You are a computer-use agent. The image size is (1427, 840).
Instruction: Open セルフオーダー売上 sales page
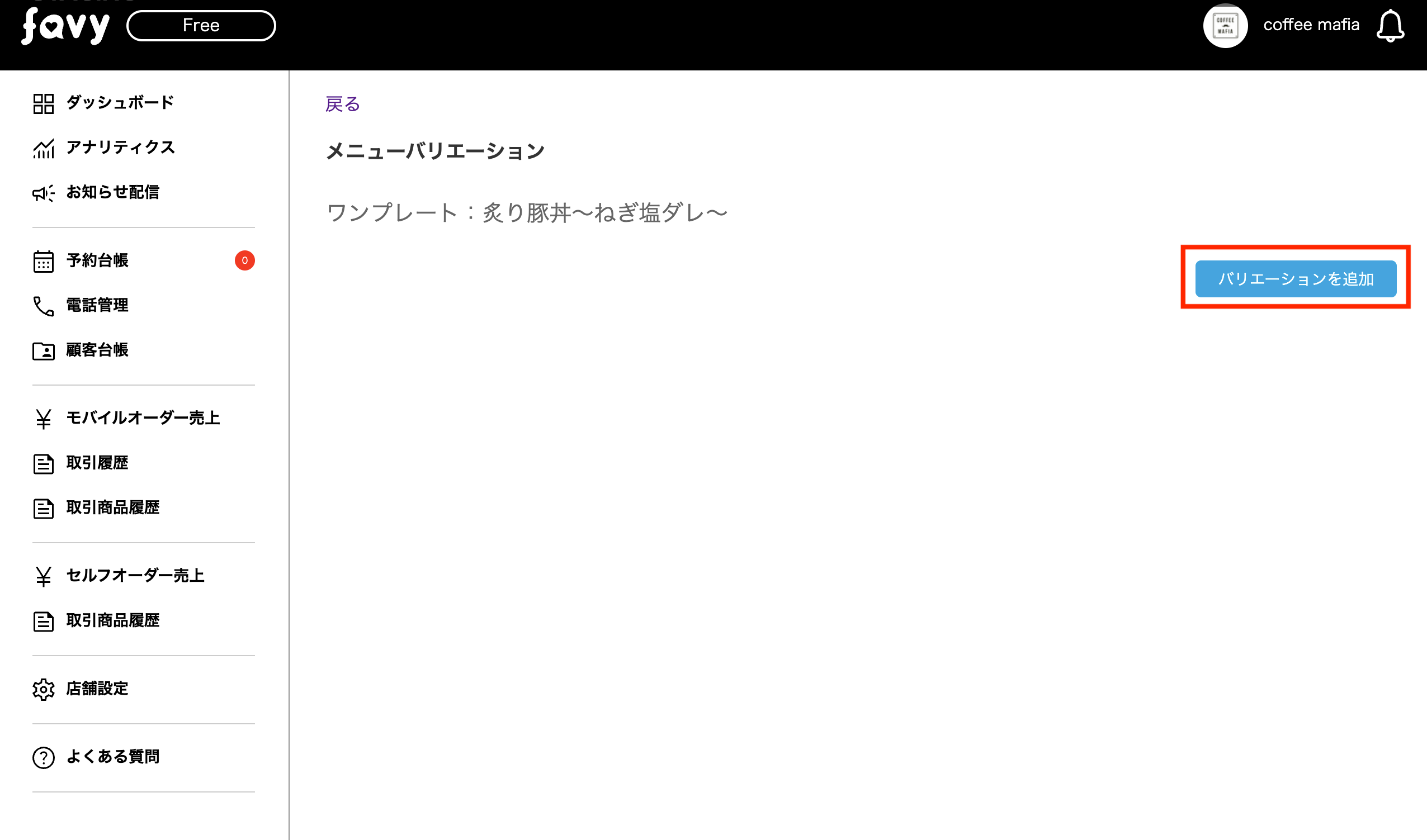click(135, 576)
